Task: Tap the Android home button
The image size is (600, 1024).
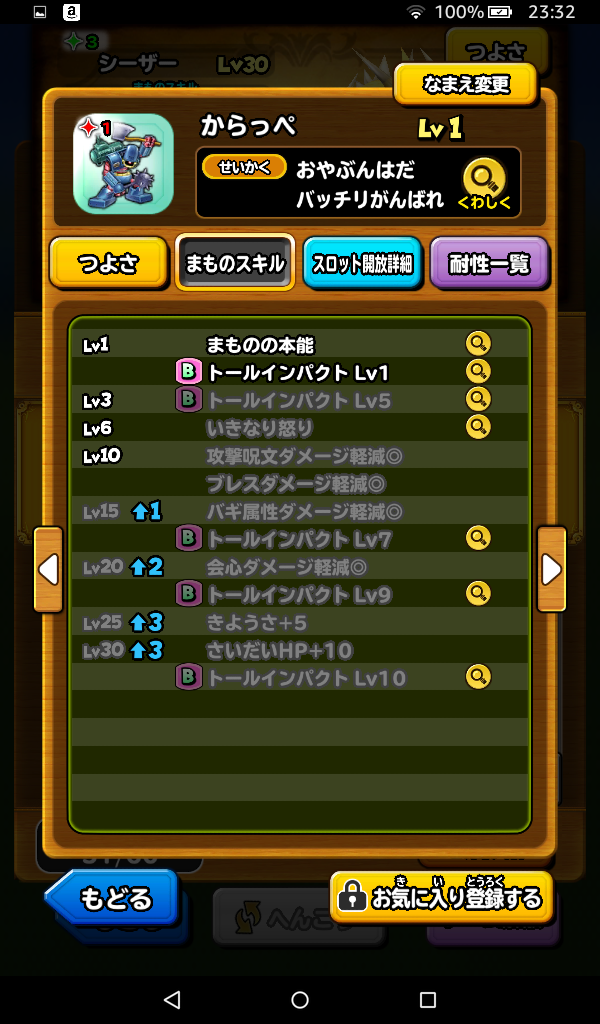Action: pos(300,1000)
